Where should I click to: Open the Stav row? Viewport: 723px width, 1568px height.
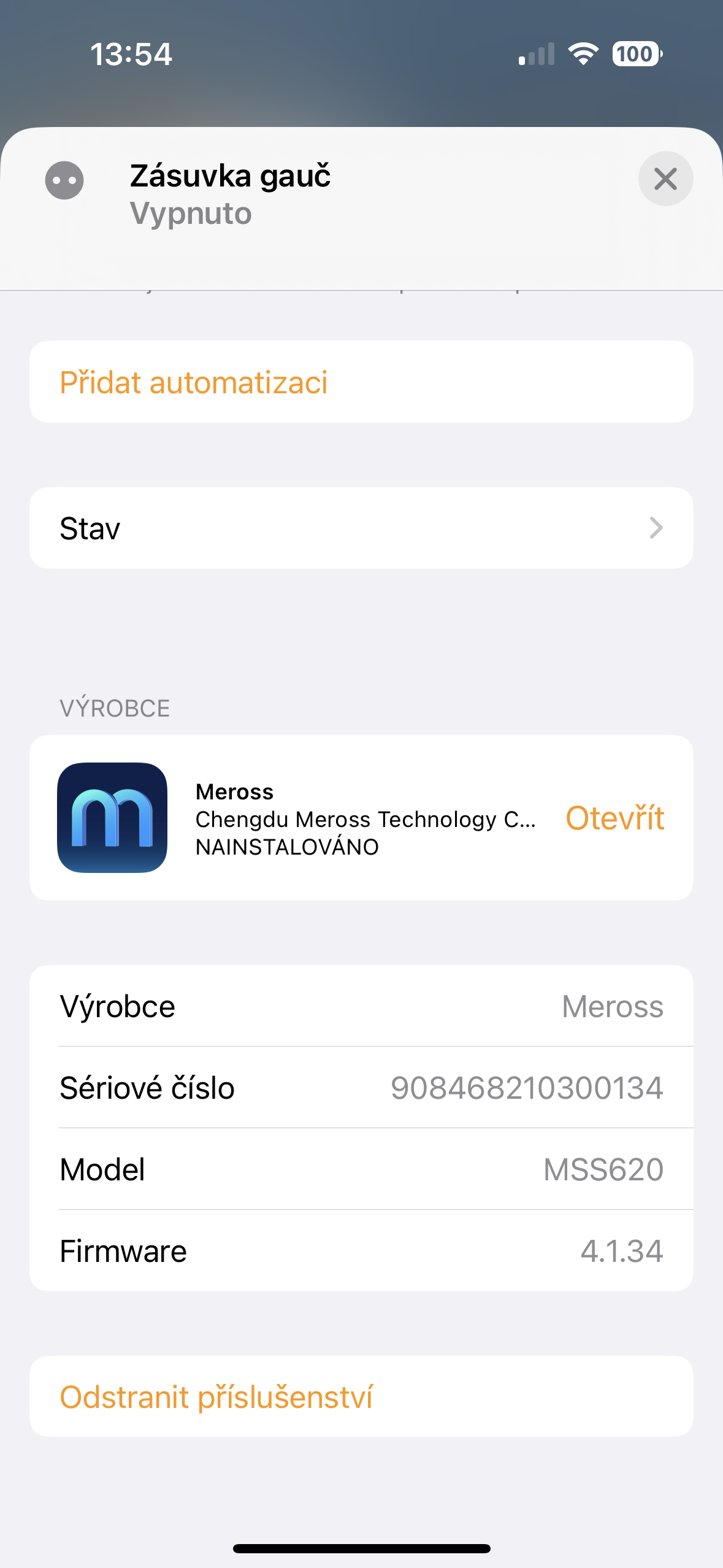(361, 528)
